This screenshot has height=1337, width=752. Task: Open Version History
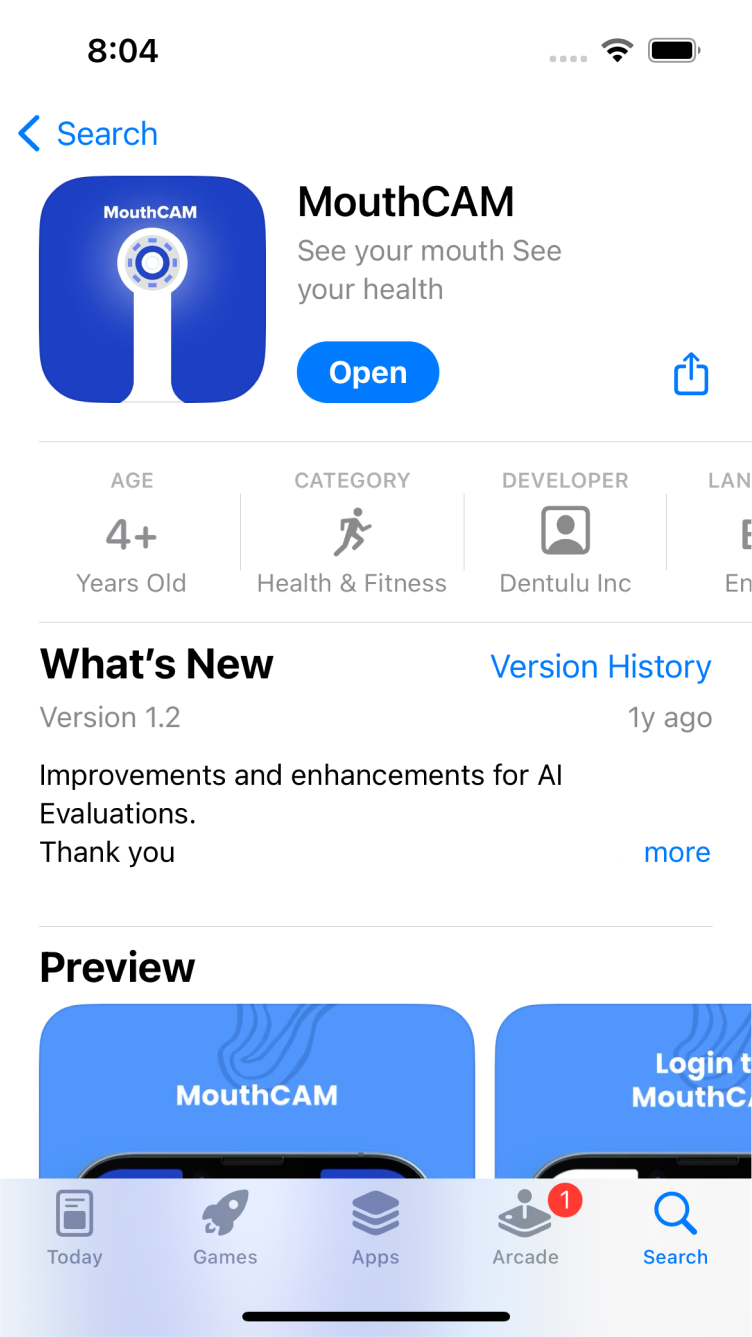click(601, 667)
